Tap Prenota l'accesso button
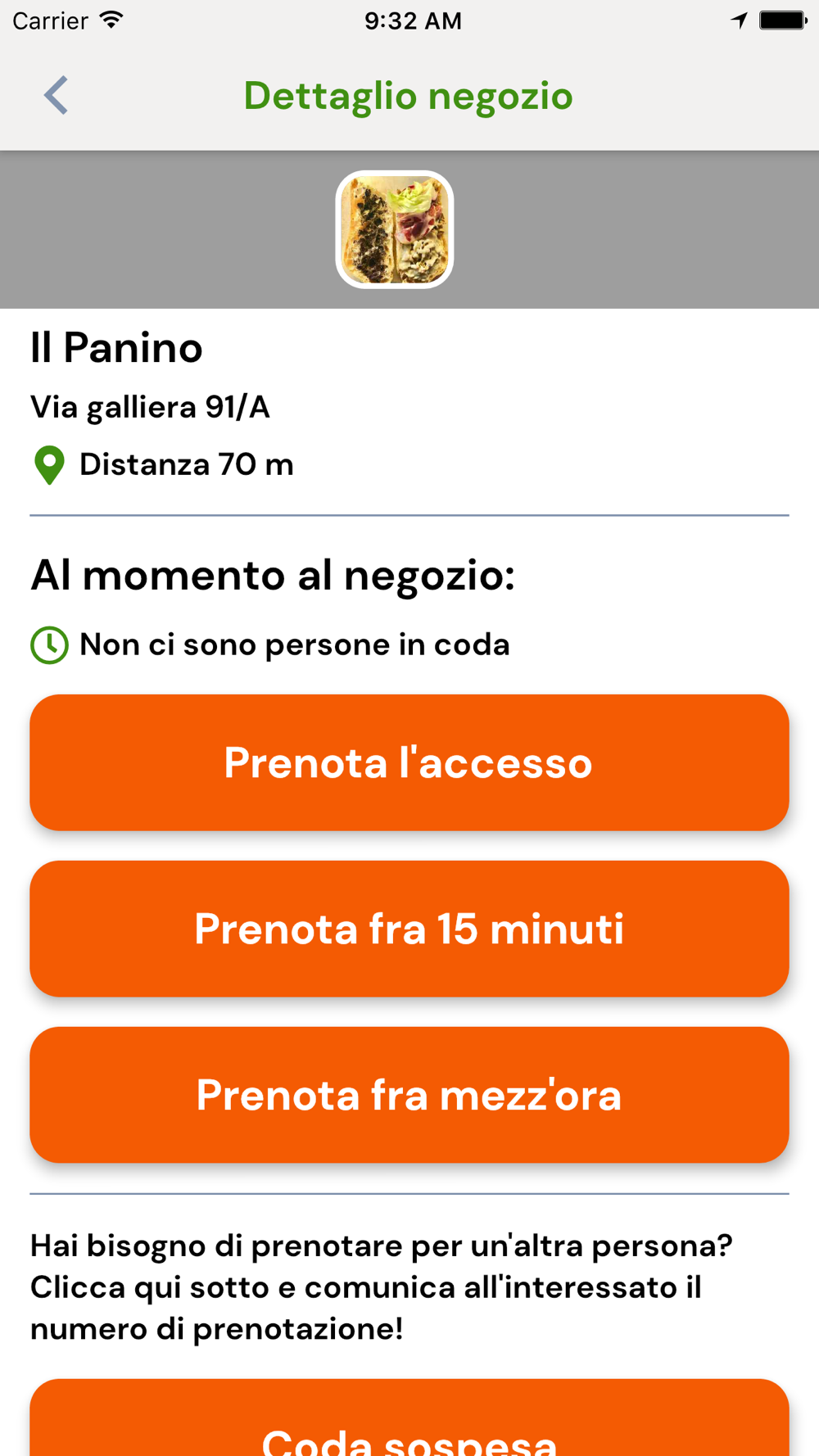Viewport: 819px width, 1456px height. [x=409, y=762]
